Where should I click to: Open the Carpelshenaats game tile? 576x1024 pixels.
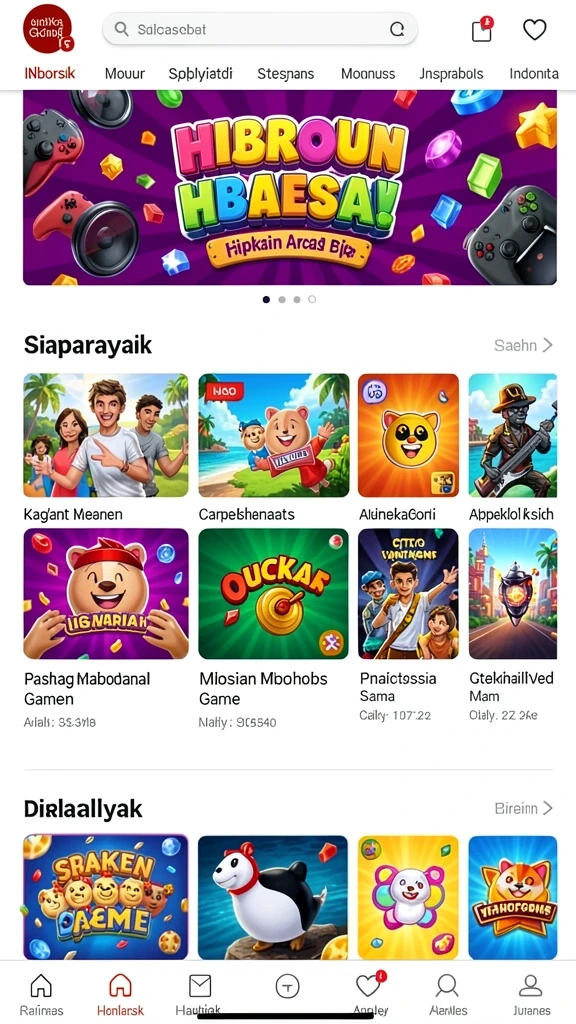pos(274,447)
